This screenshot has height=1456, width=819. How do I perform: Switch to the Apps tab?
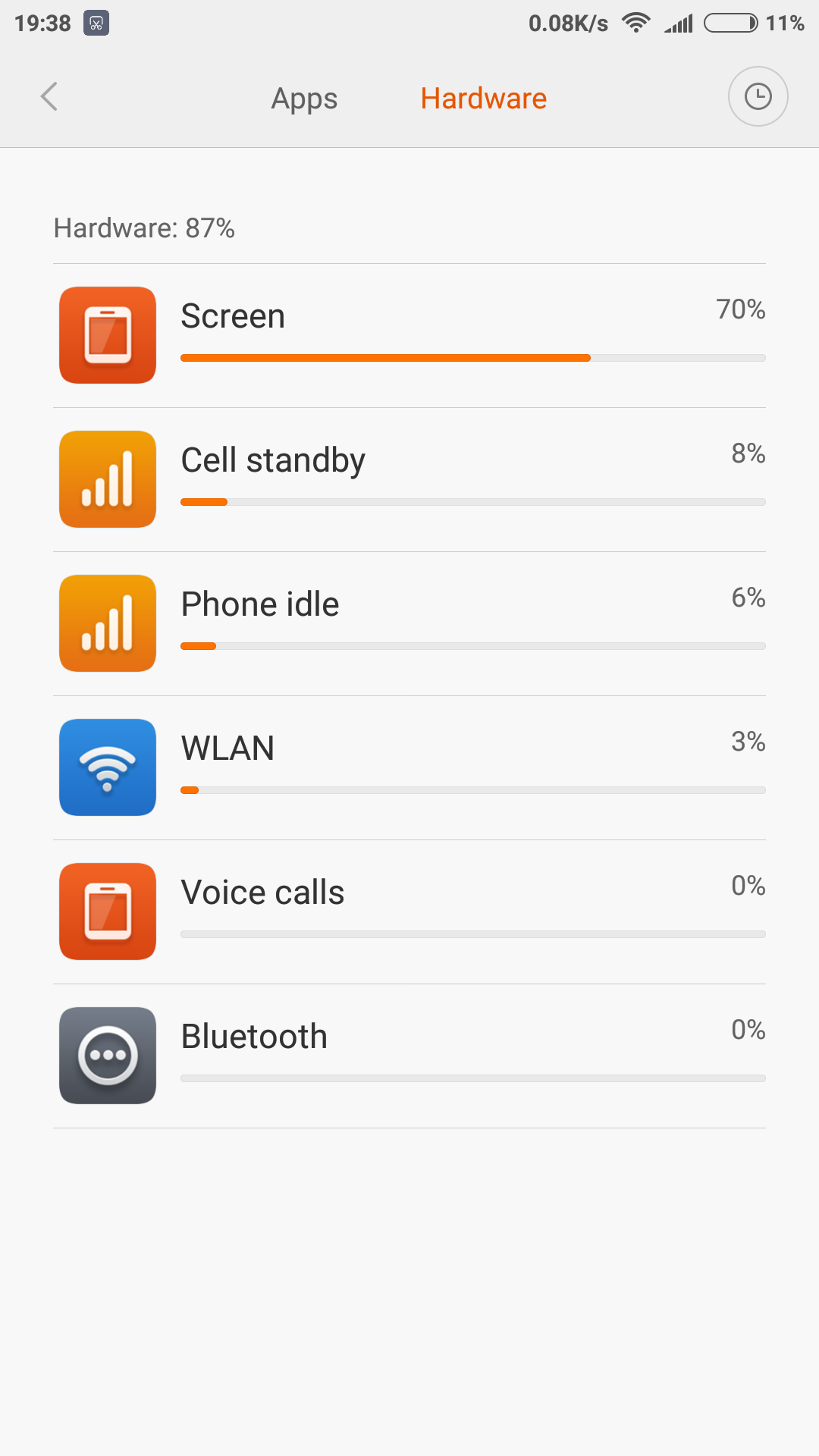coord(304,99)
